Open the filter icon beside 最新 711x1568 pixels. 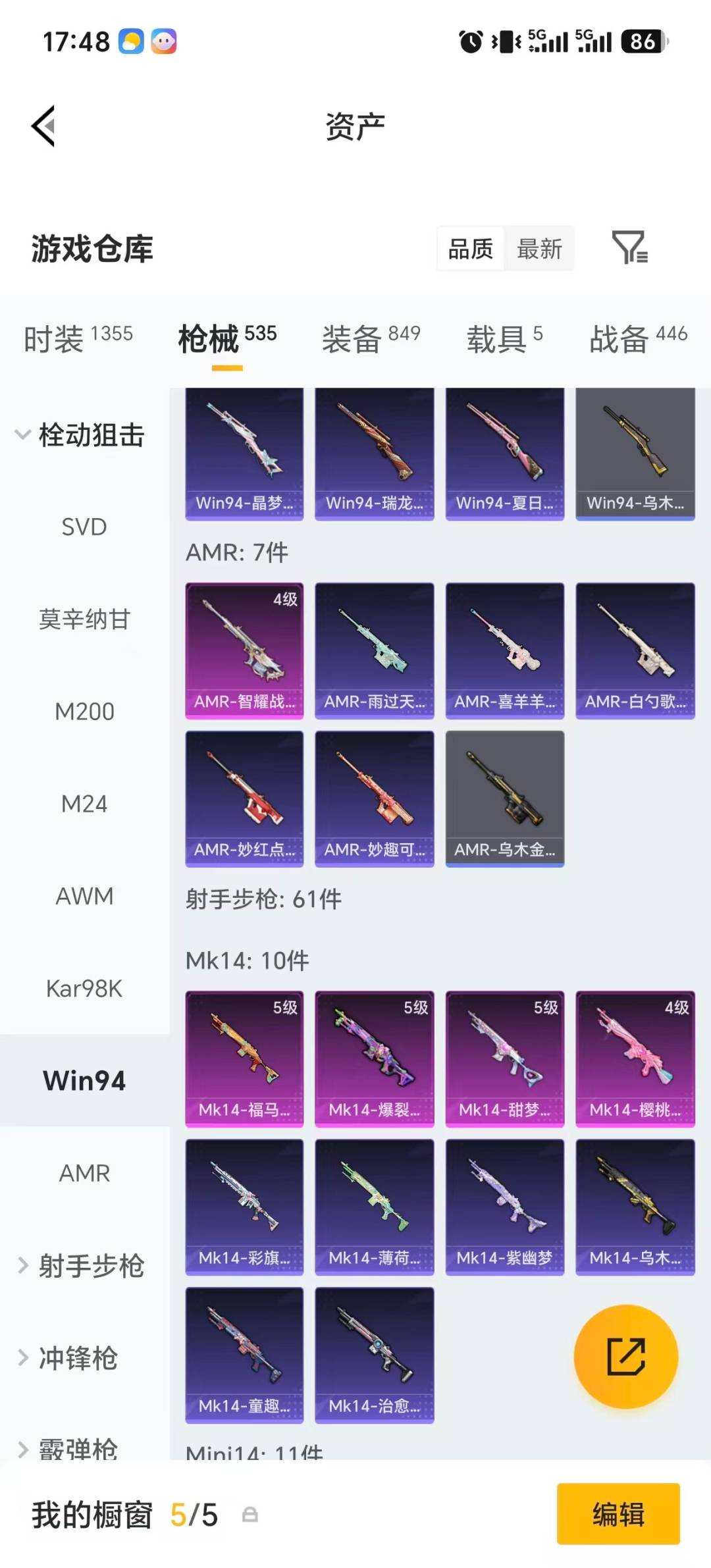point(629,248)
